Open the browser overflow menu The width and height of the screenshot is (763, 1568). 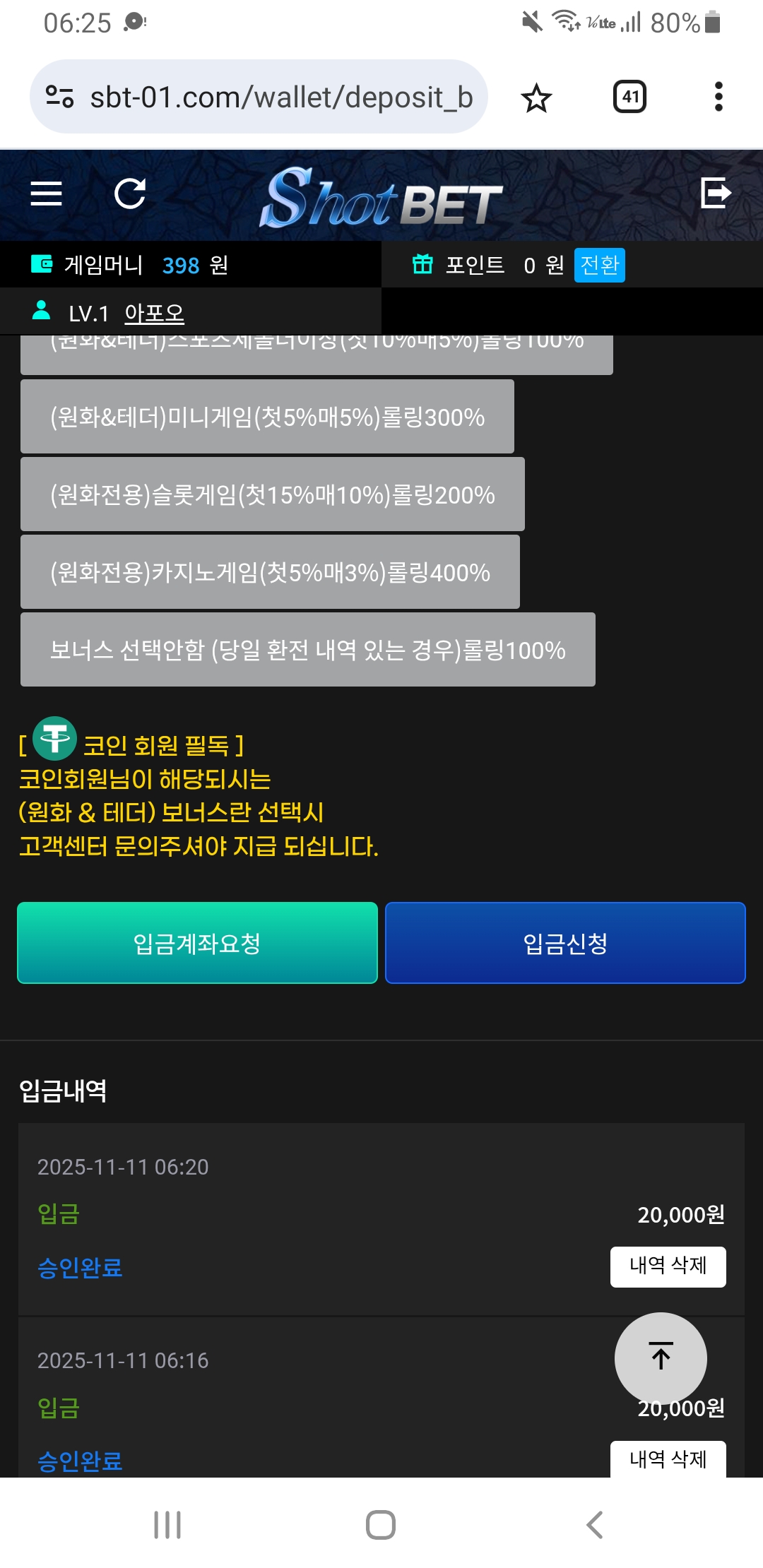coord(718,97)
